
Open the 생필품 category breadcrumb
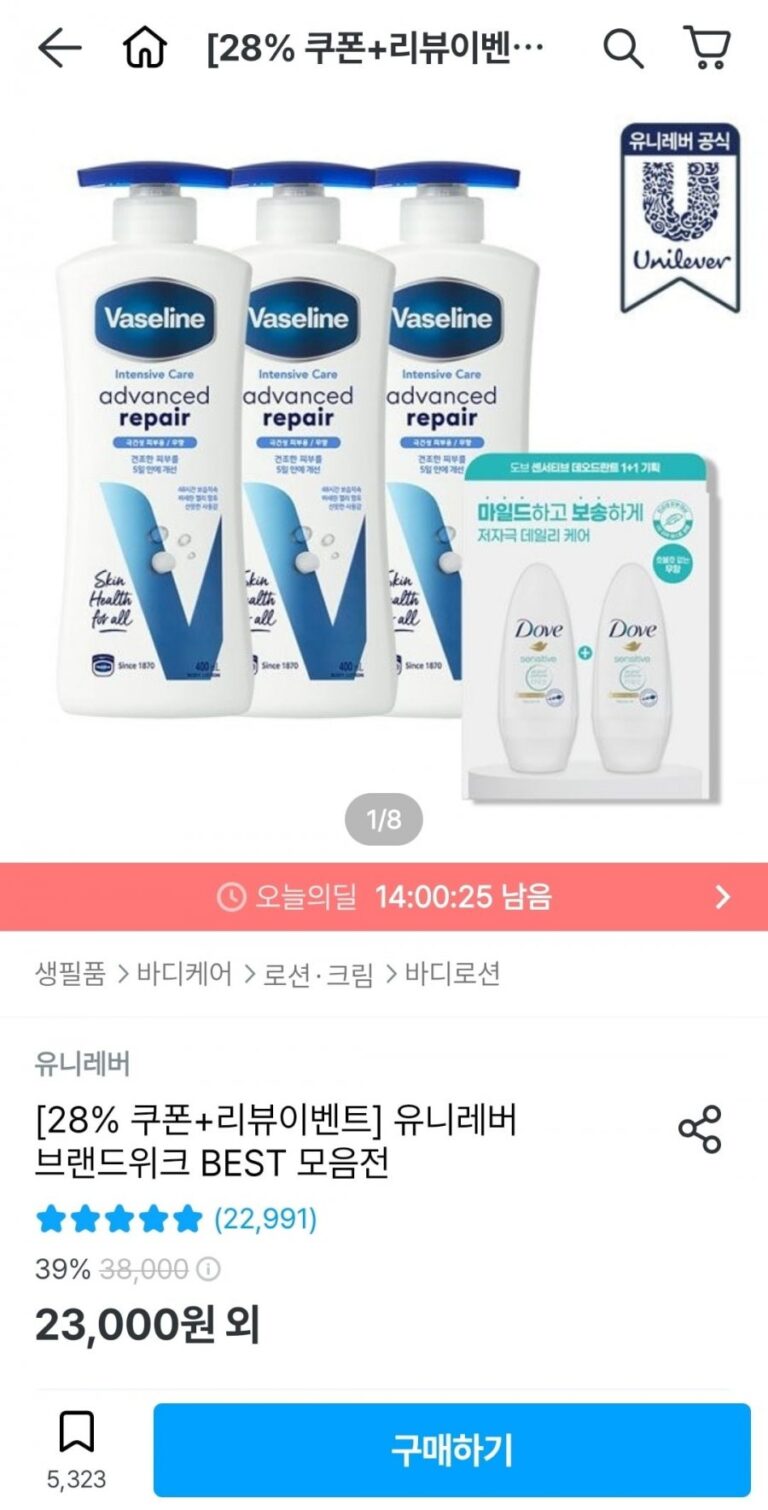(70, 973)
